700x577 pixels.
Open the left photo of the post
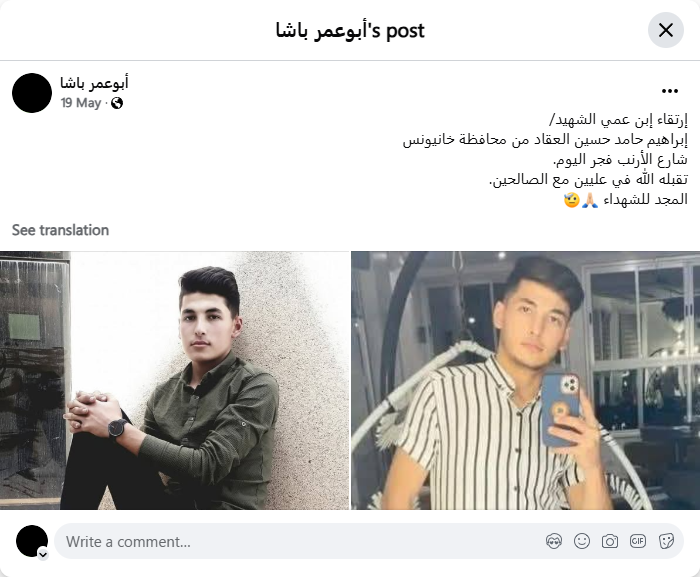click(x=174, y=380)
